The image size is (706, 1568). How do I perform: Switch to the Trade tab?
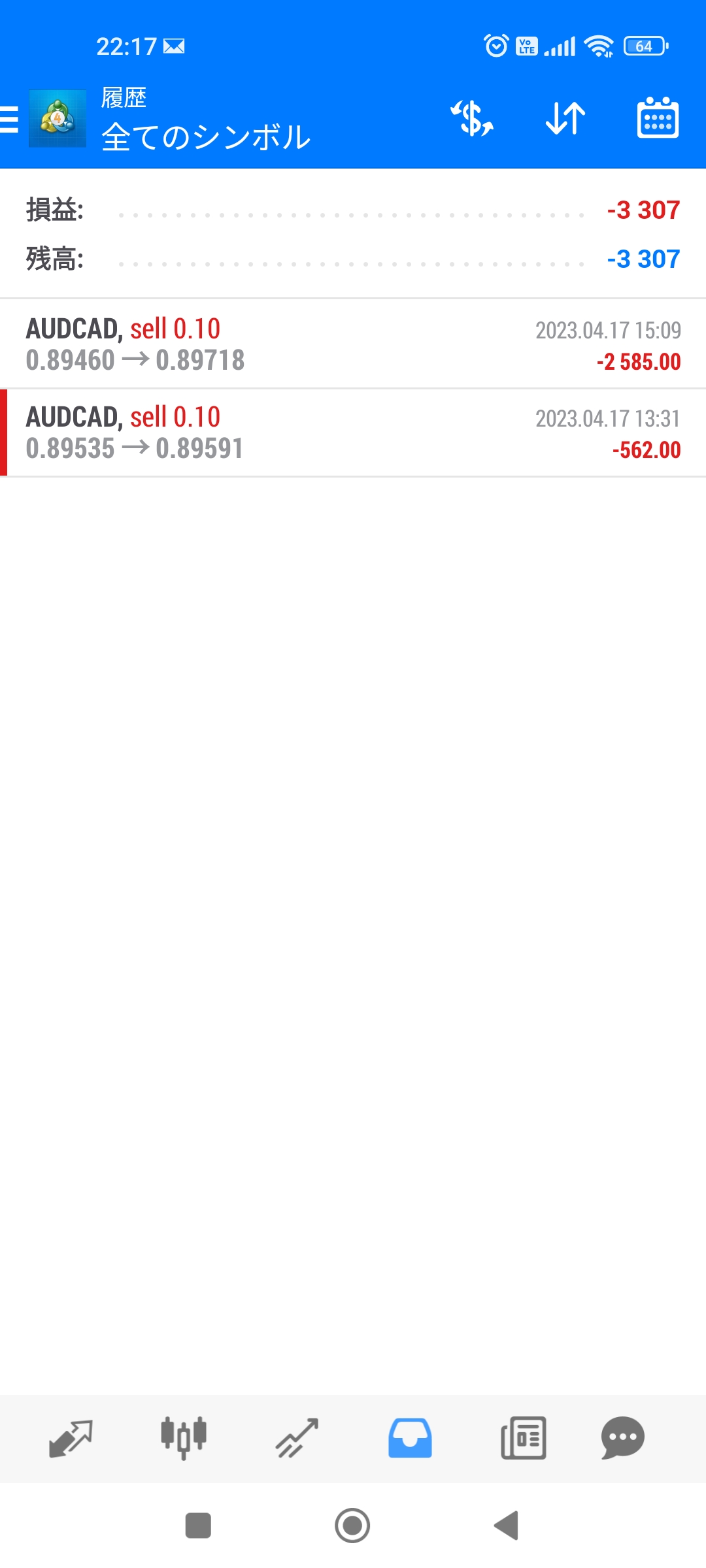(297, 1438)
